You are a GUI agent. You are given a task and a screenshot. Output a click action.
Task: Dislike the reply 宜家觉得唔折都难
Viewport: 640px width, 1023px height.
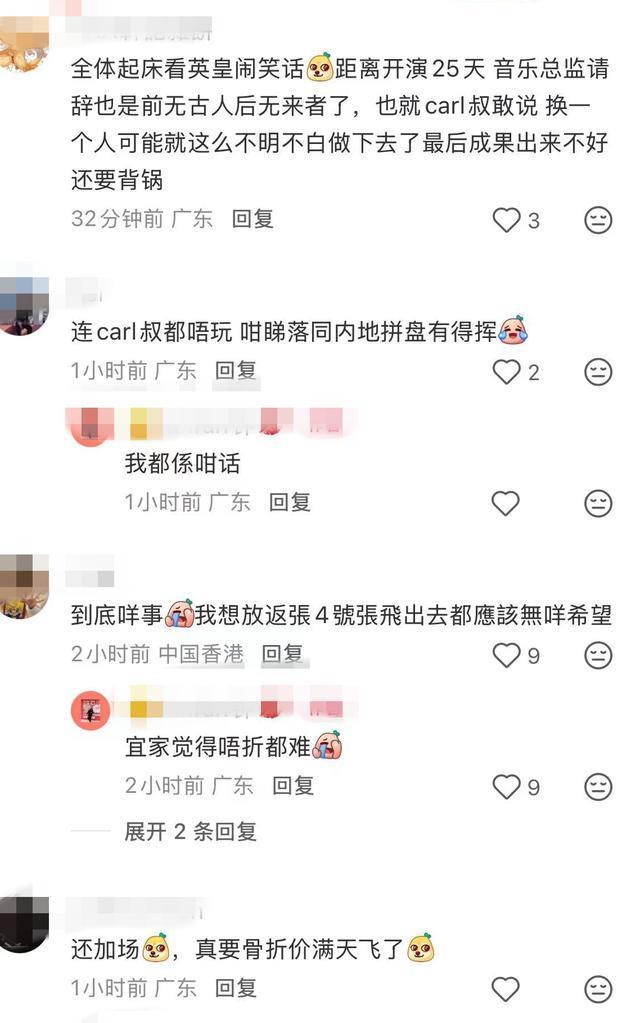[598, 787]
